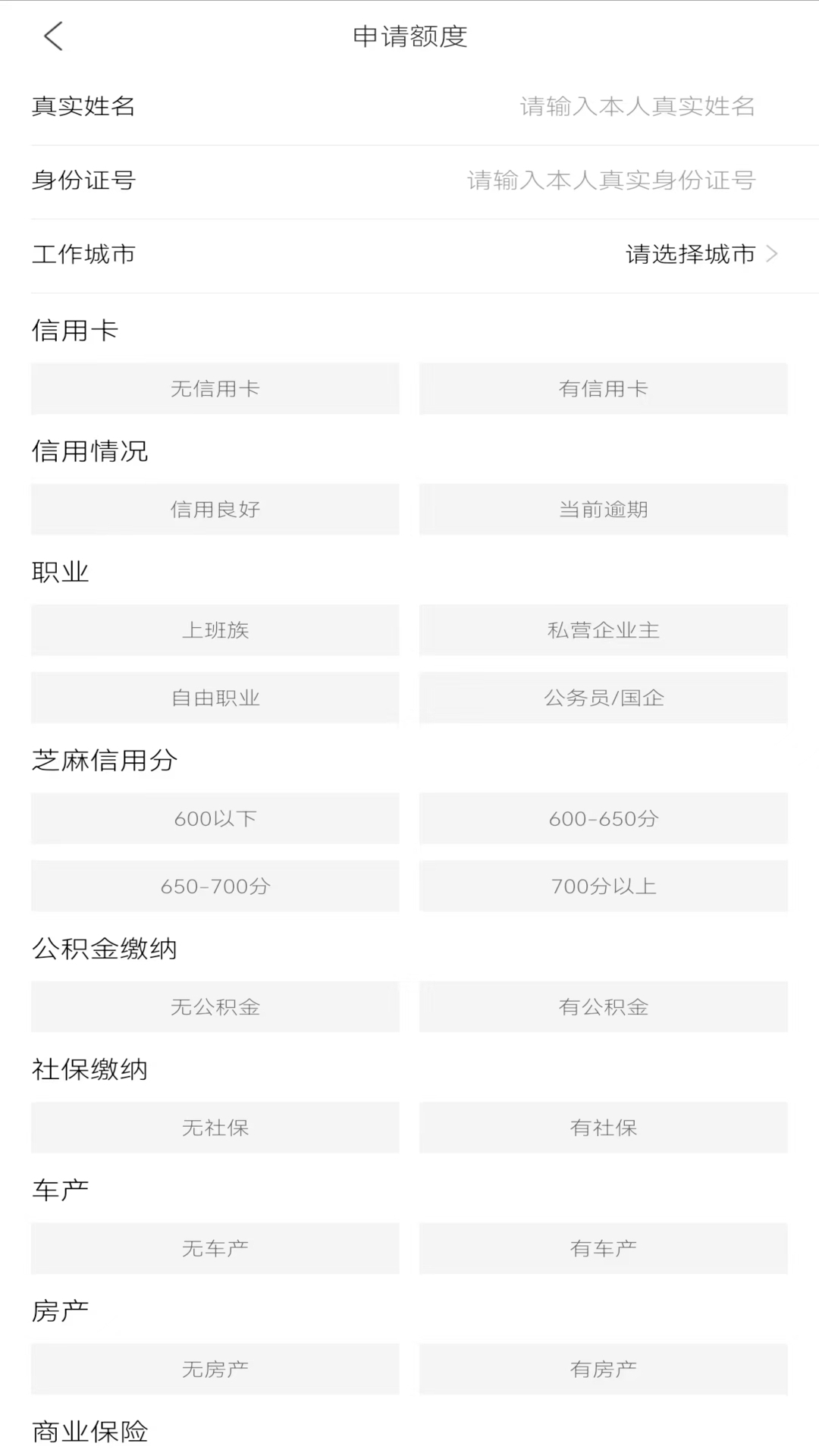Select 650-700分 score range
This screenshot has height=1456, width=819.
coord(215,886)
